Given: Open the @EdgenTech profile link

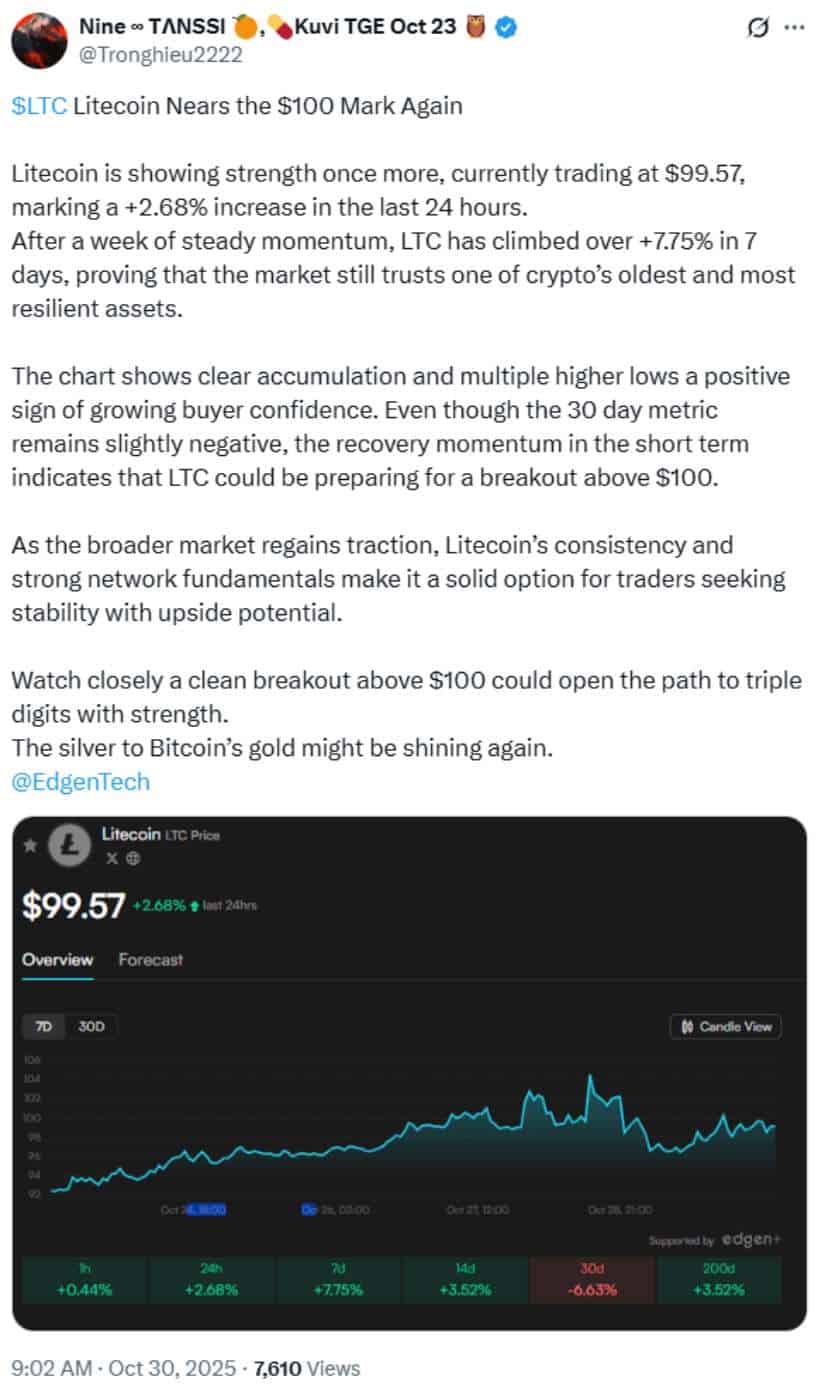Looking at the screenshot, I should pos(79,782).
